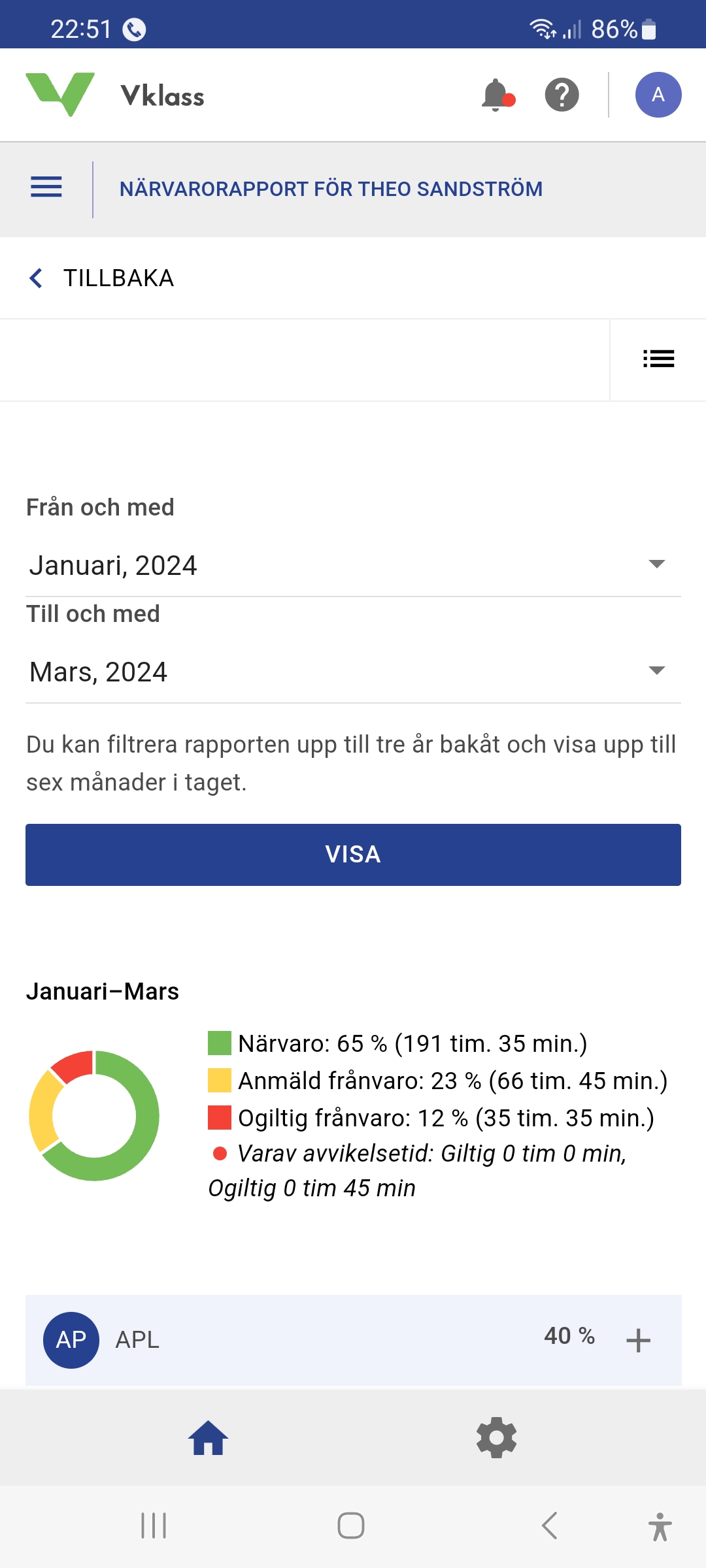Screen dimensions: 706x1568
Task: Open the Till och med month dropdown
Action: click(353, 672)
